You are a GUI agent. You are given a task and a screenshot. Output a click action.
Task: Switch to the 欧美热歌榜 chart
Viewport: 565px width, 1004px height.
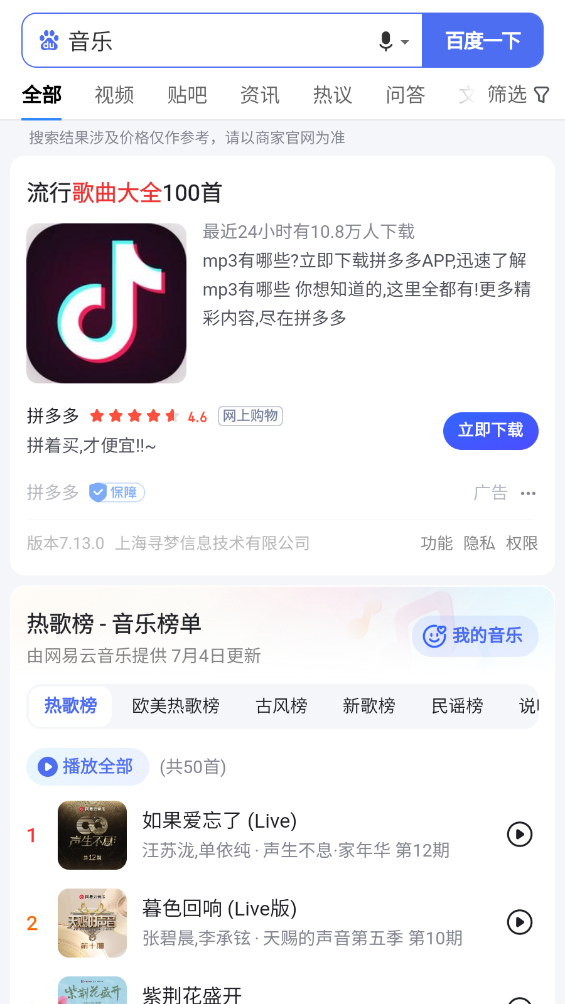[x=176, y=706]
